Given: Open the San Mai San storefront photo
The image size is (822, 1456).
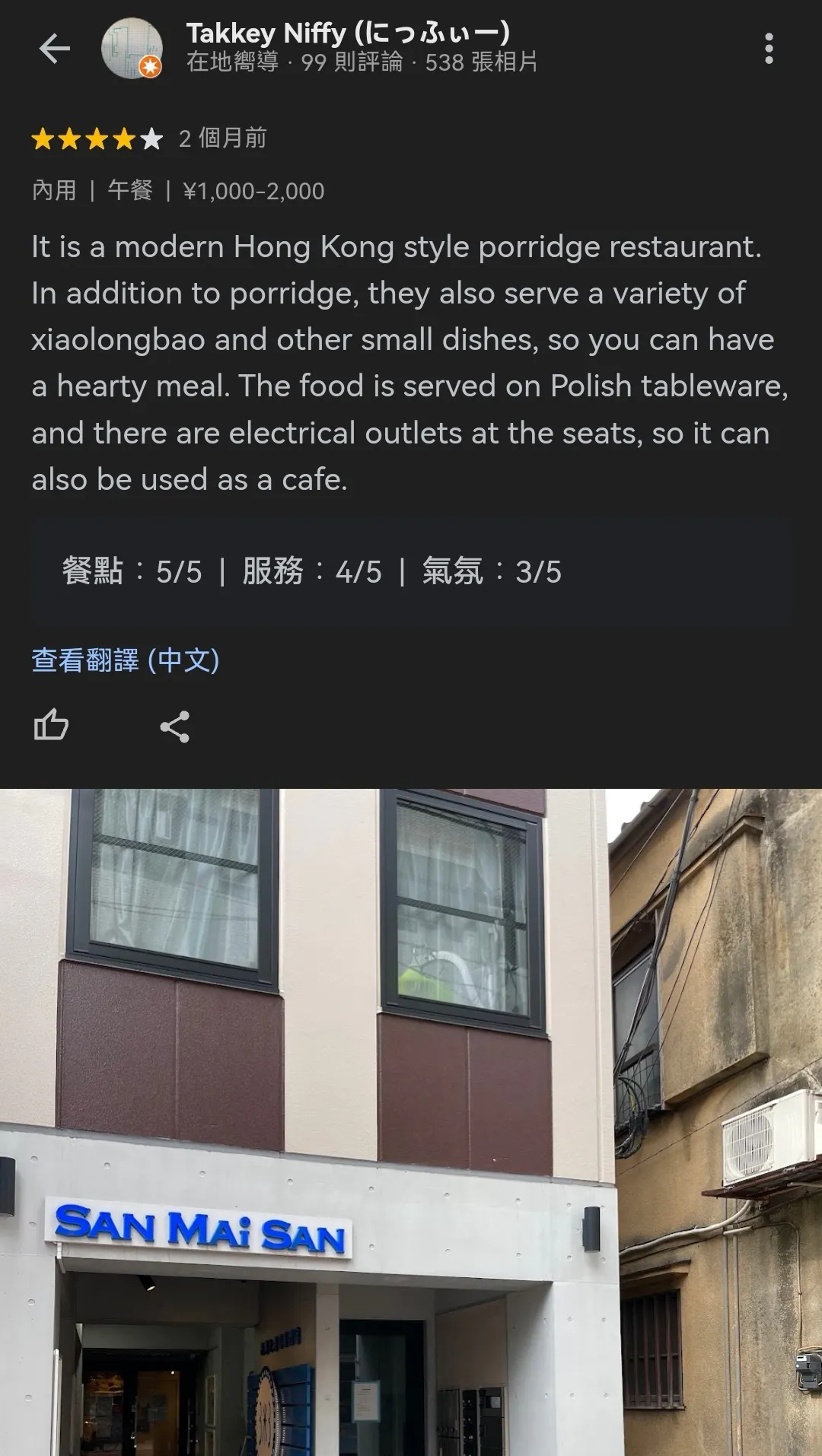Looking at the screenshot, I should coord(411,1122).
